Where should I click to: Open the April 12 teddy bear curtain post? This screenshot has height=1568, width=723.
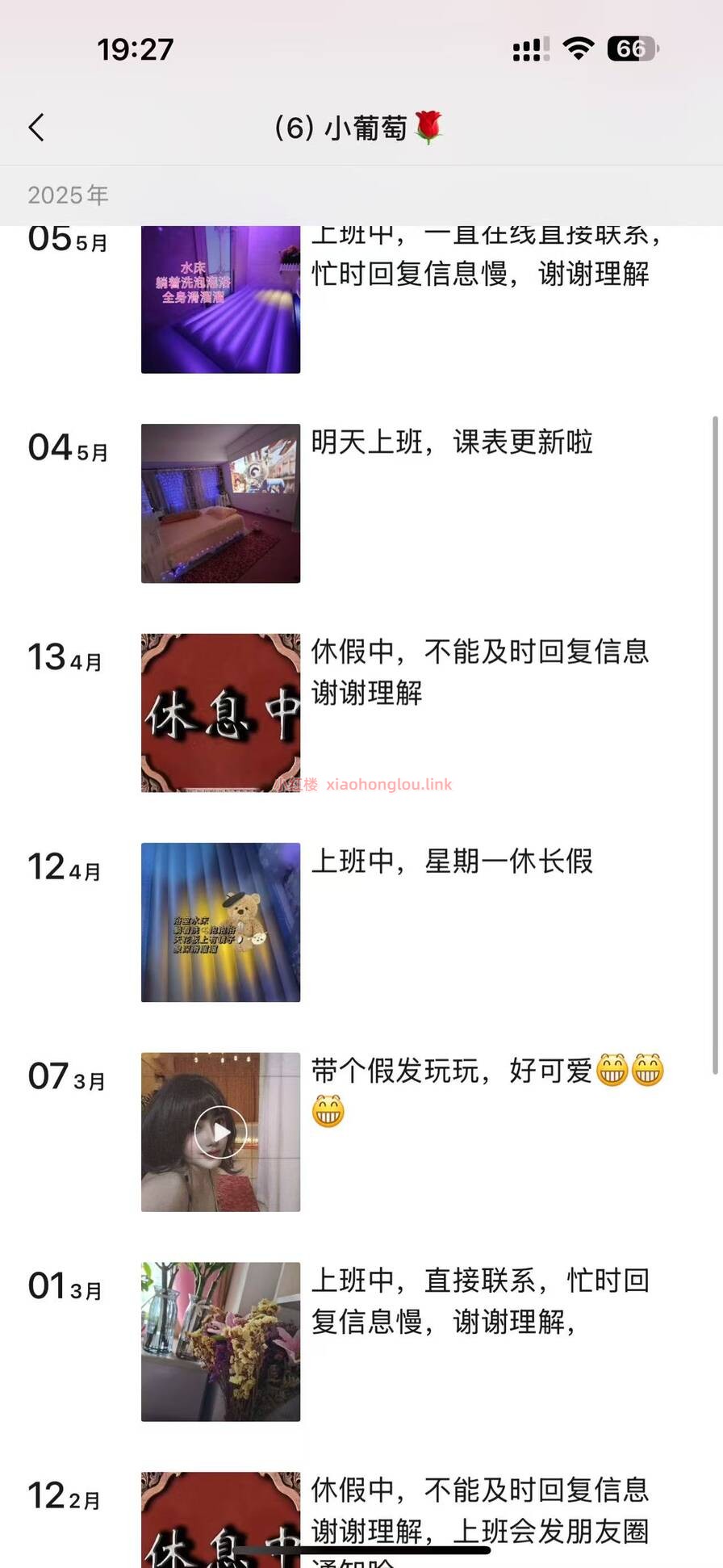pyautogui.click(x=220, y=922)
